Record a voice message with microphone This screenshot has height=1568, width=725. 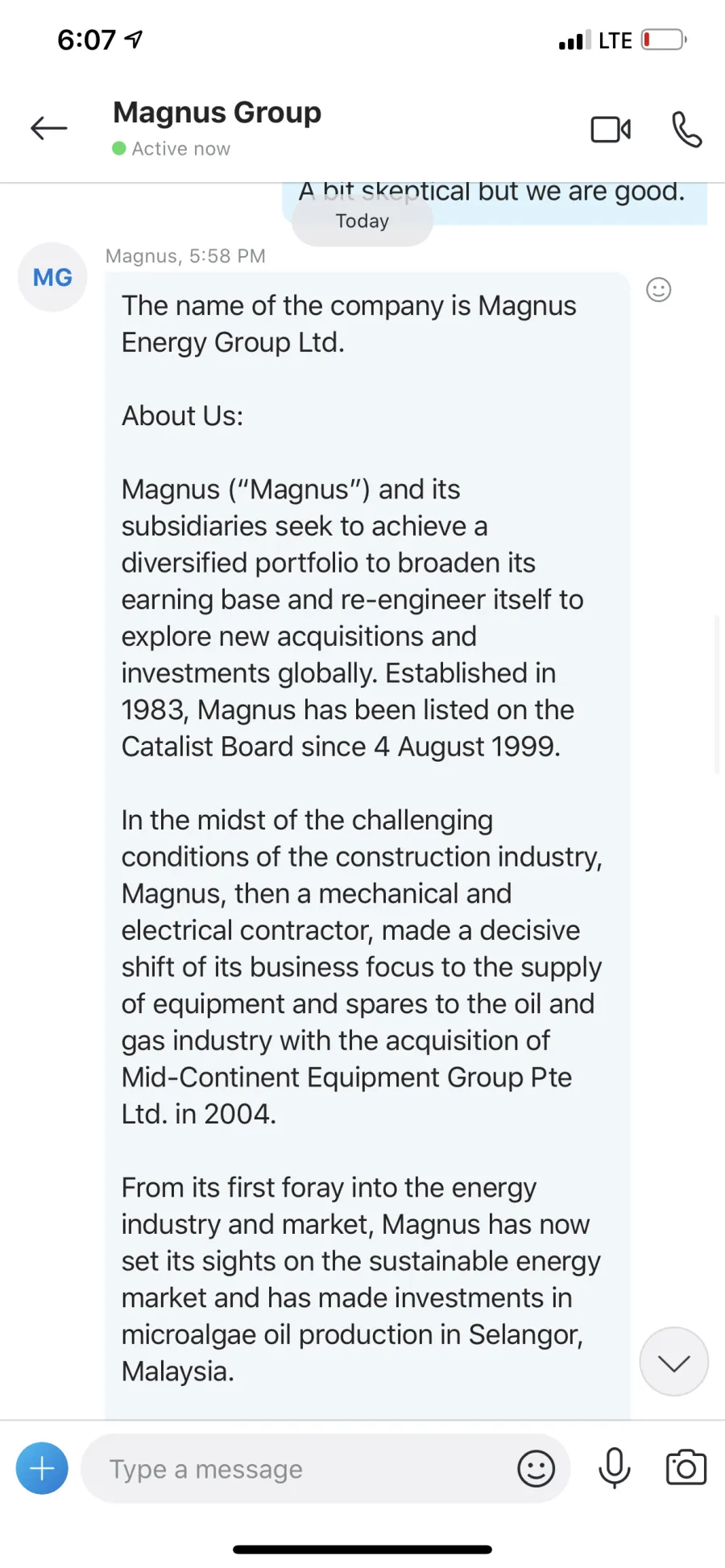615,1468
